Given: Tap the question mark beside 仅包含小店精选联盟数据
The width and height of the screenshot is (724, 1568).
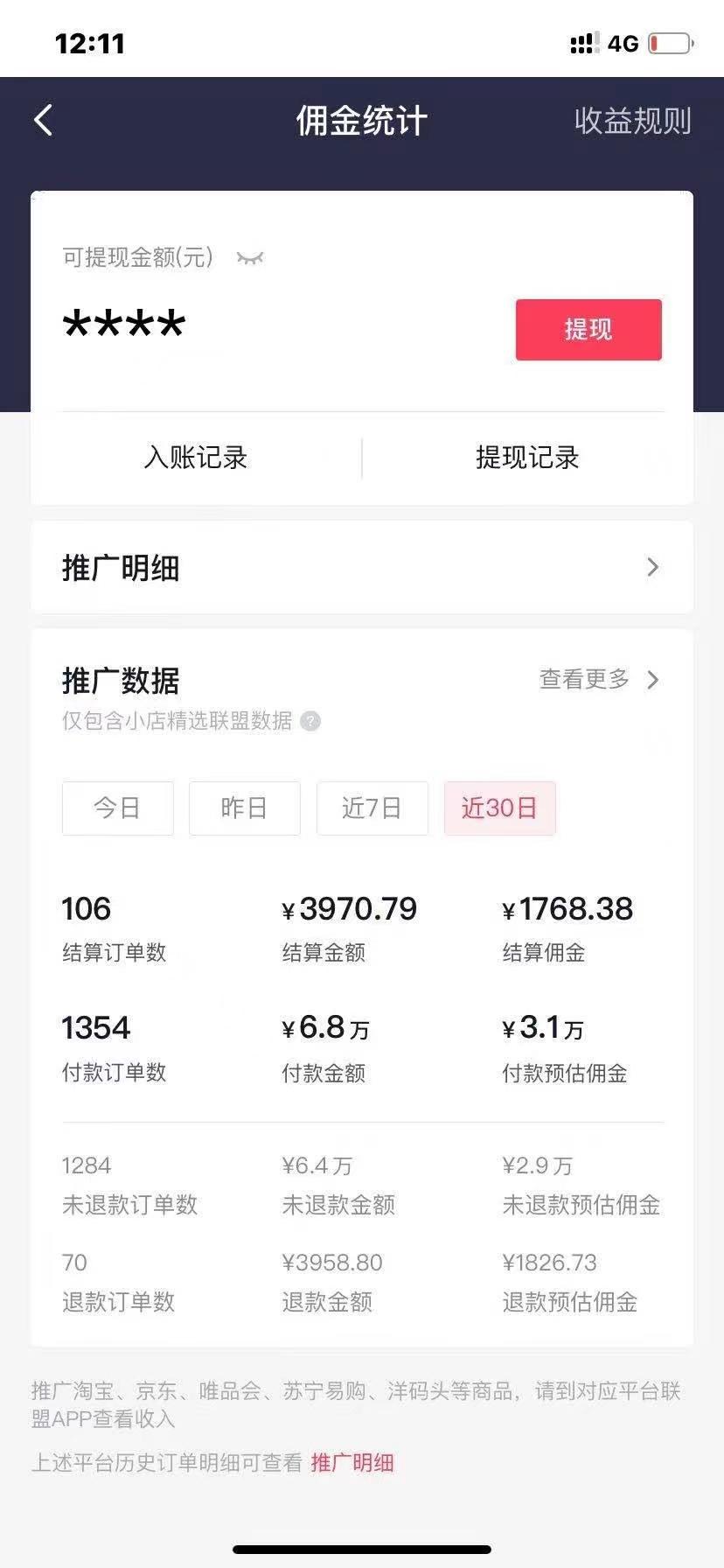Looking at the screenshot, I should [x=309, y=721].
